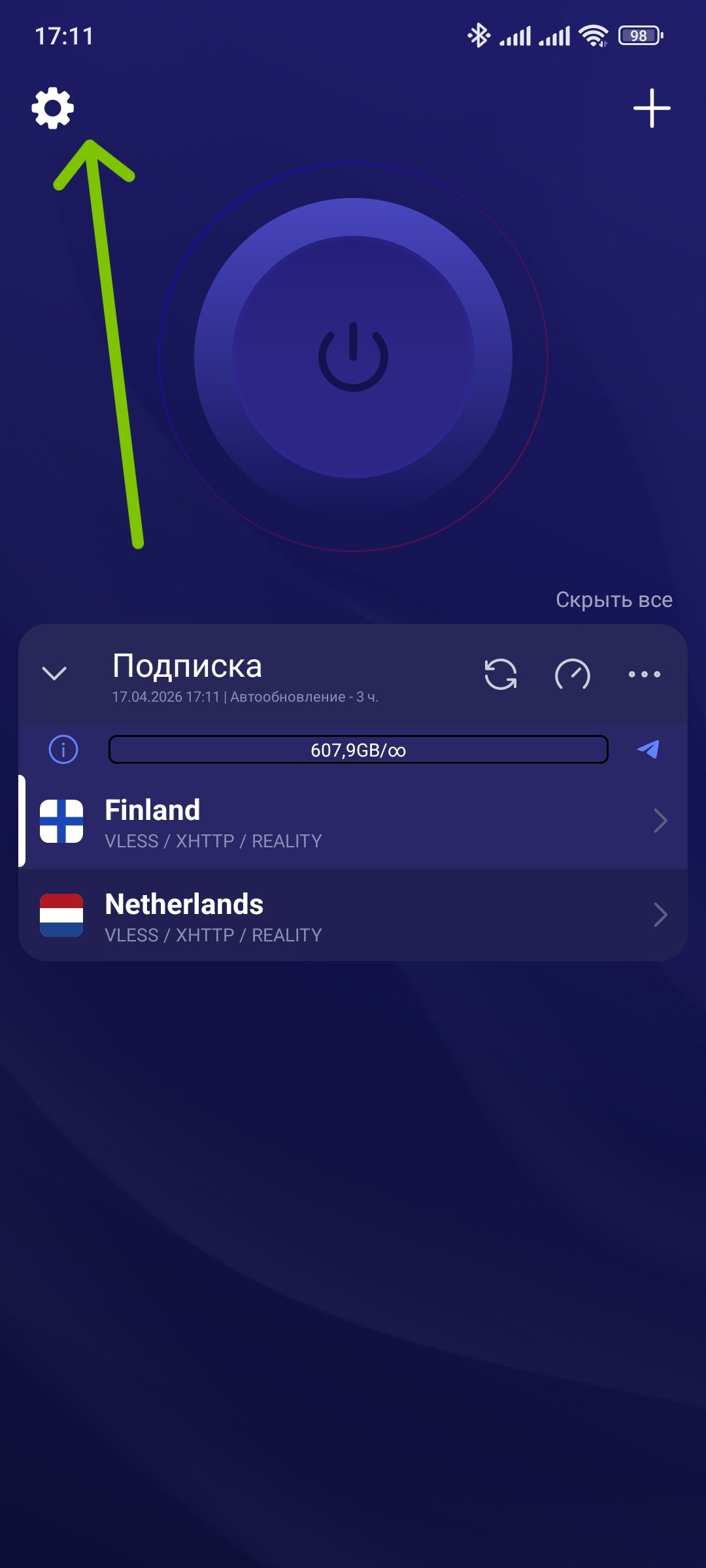Viewport: 706px width, 1568px height.
Task: Collapse the Подписка subscription card
Action: point(56,672)
